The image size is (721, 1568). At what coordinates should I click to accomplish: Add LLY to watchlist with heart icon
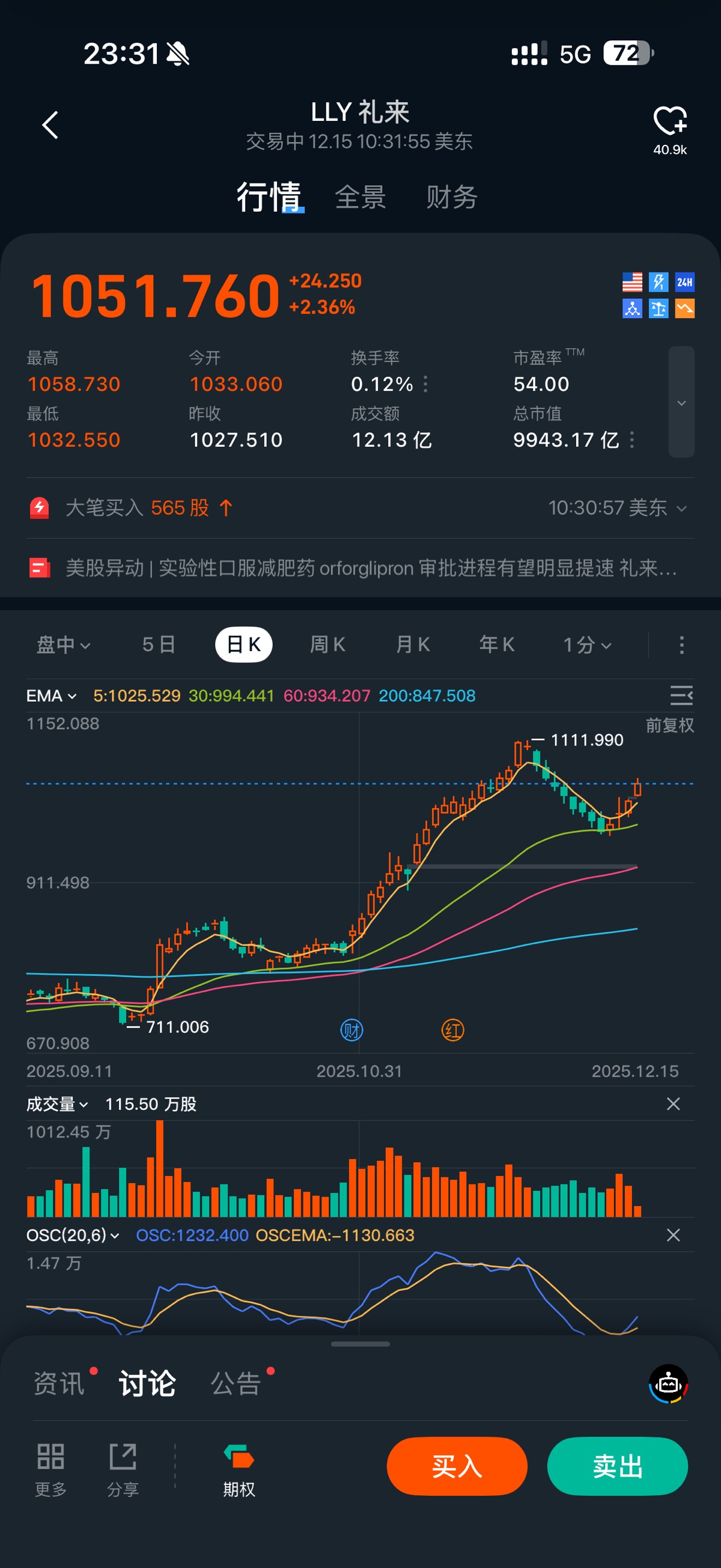[669, 120]
